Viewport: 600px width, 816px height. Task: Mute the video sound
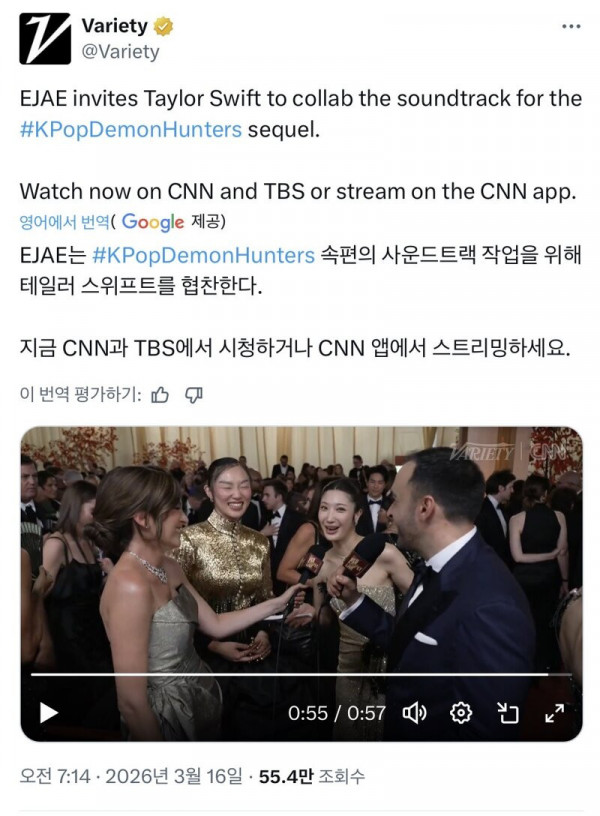point(414,712)
